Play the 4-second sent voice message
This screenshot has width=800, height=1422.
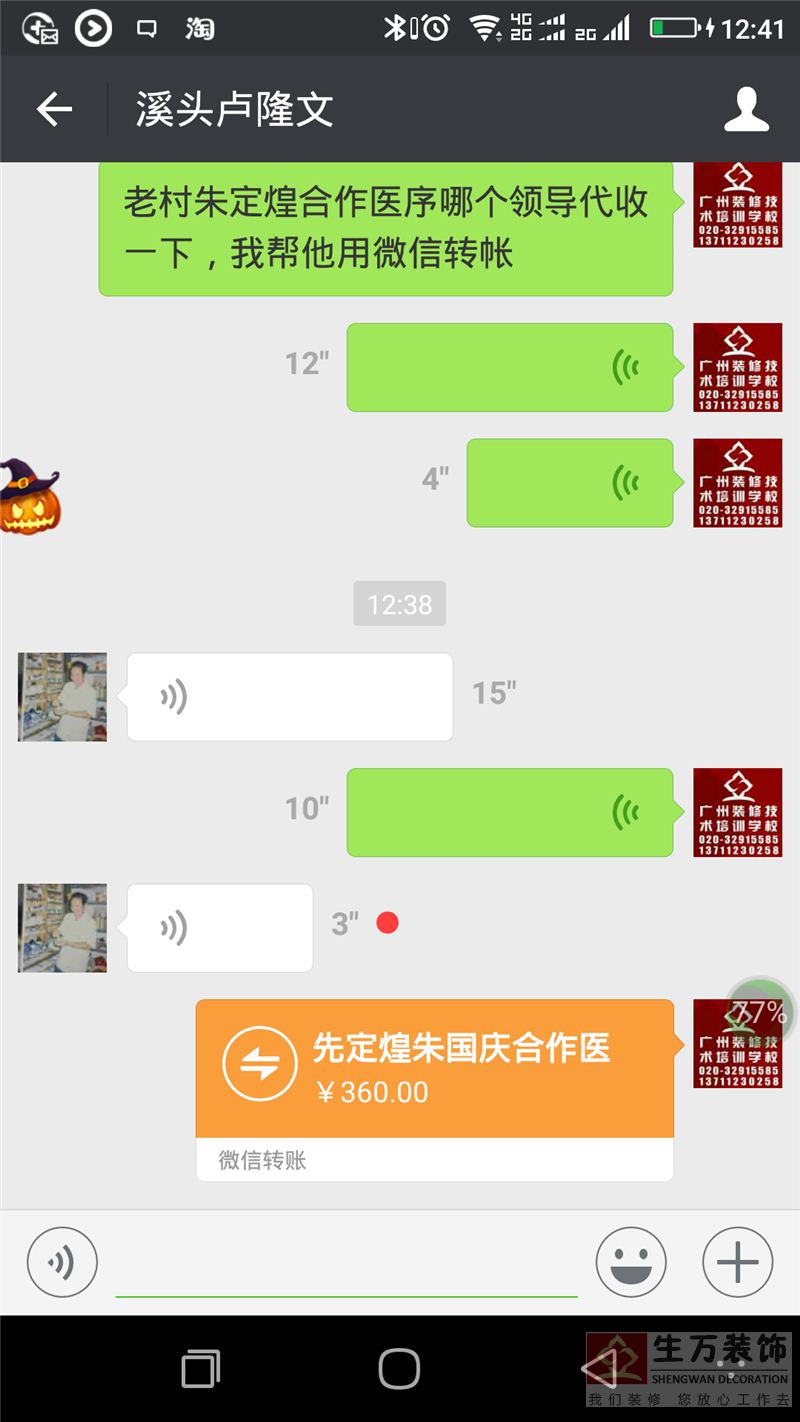tap(569, 483)
